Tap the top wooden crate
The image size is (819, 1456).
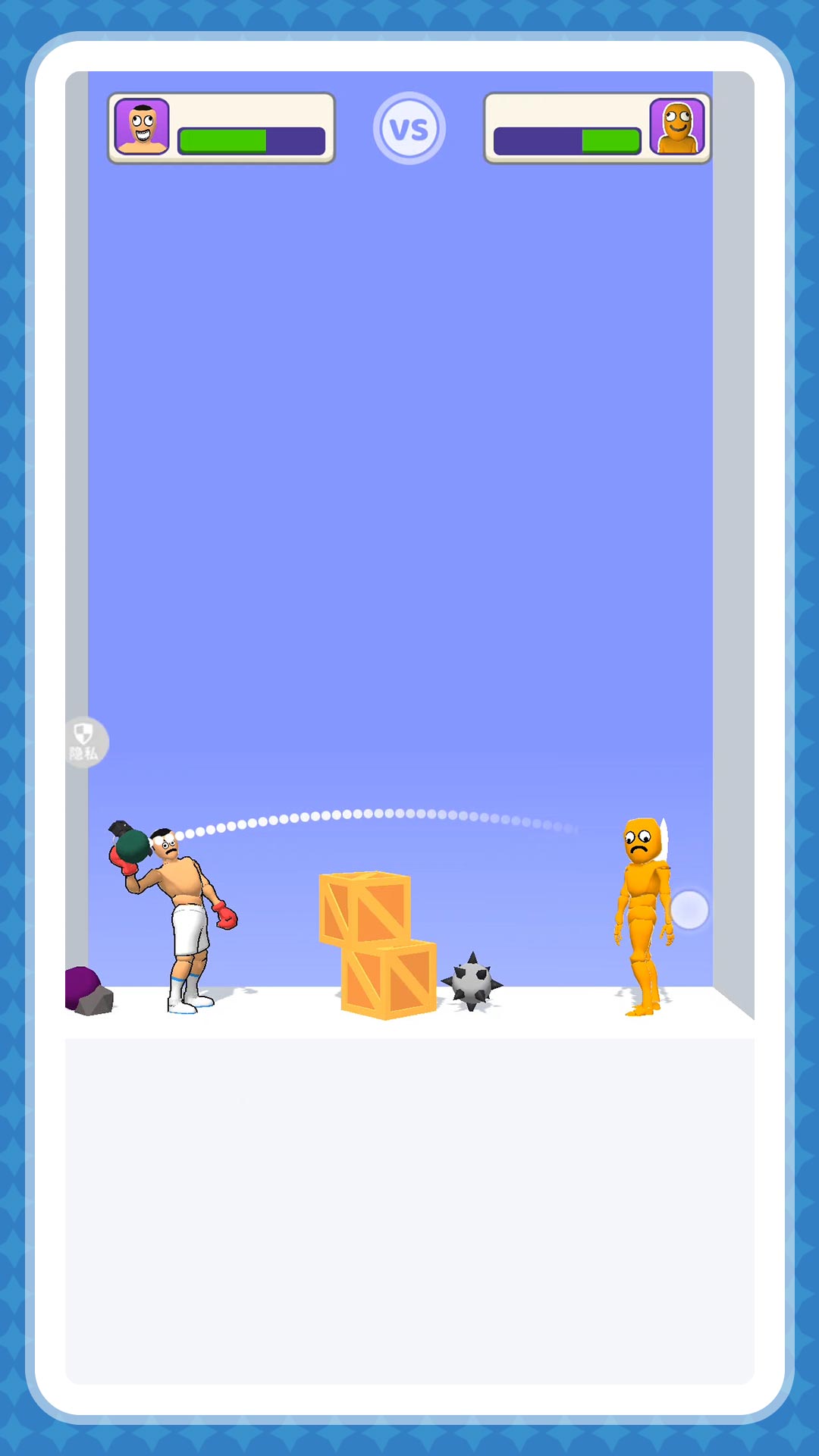click(366, 908)
